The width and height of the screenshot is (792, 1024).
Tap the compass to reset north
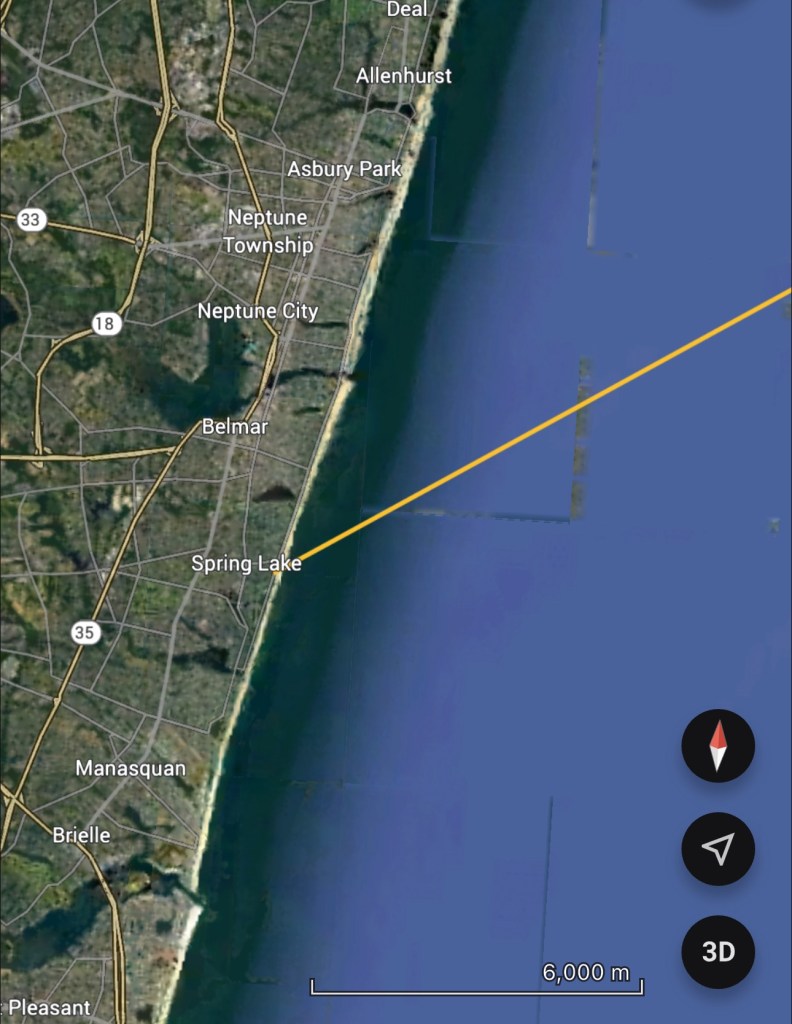[718, 746]
